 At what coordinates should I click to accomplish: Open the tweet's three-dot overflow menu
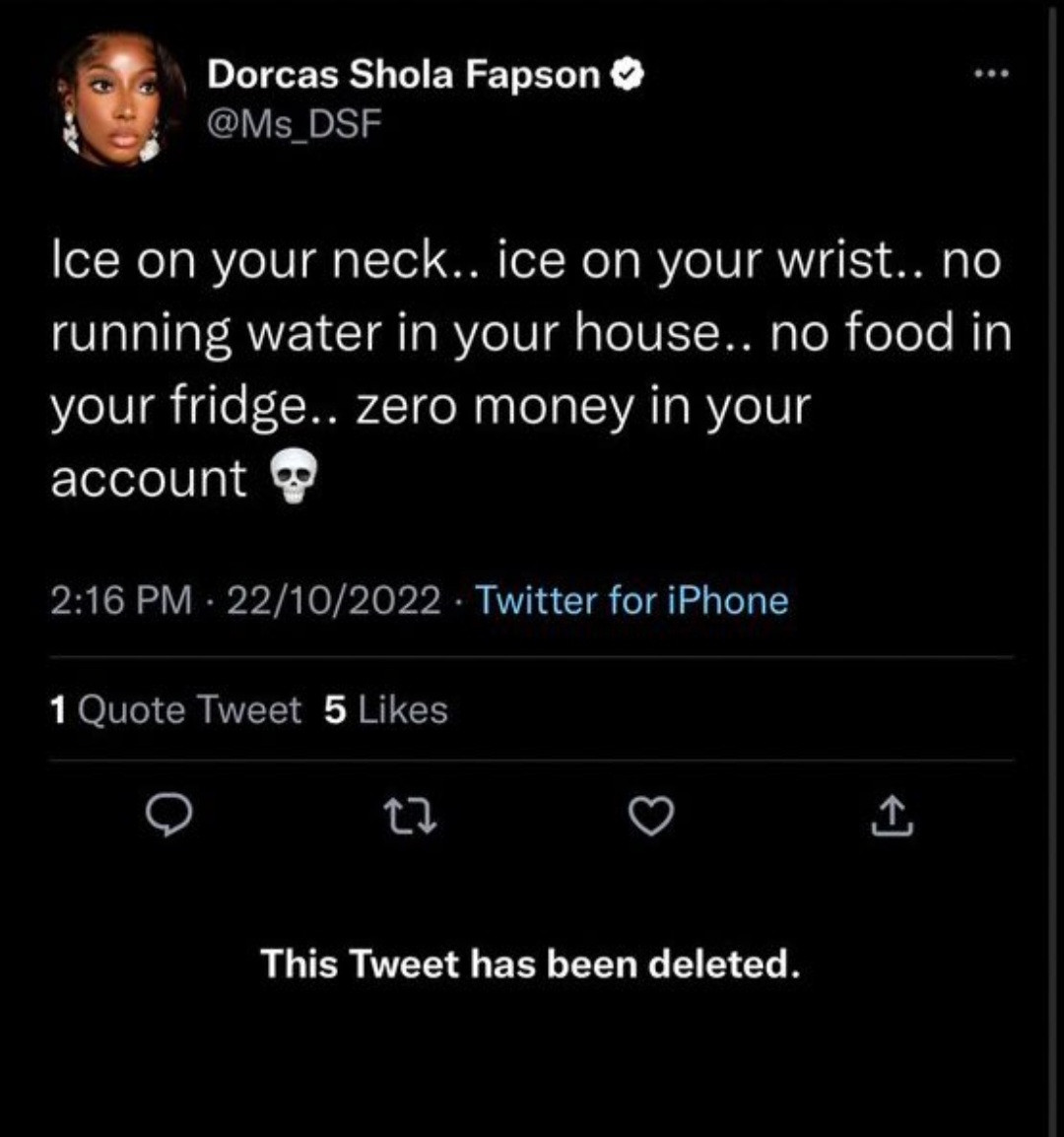[x=992, y=75]
